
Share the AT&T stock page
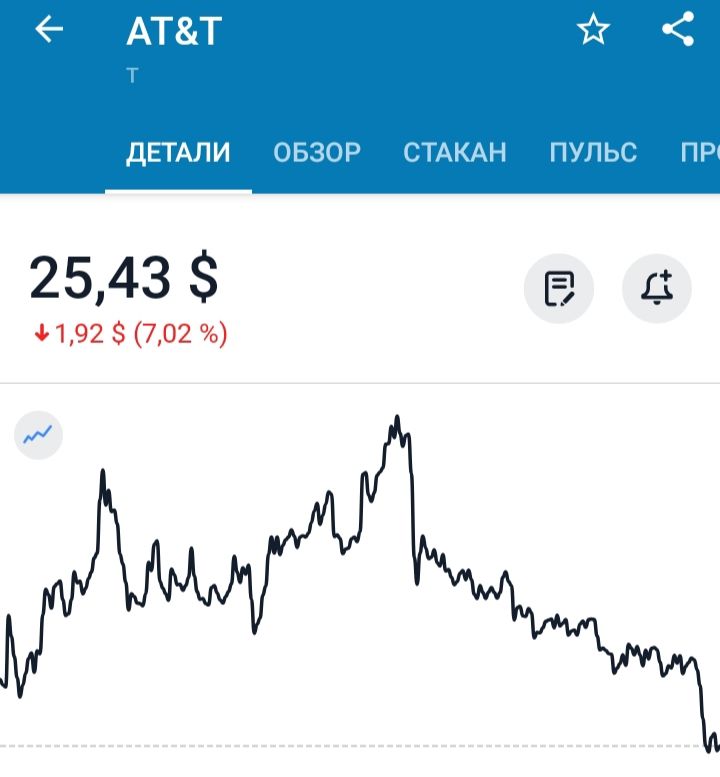coord(679,30)
